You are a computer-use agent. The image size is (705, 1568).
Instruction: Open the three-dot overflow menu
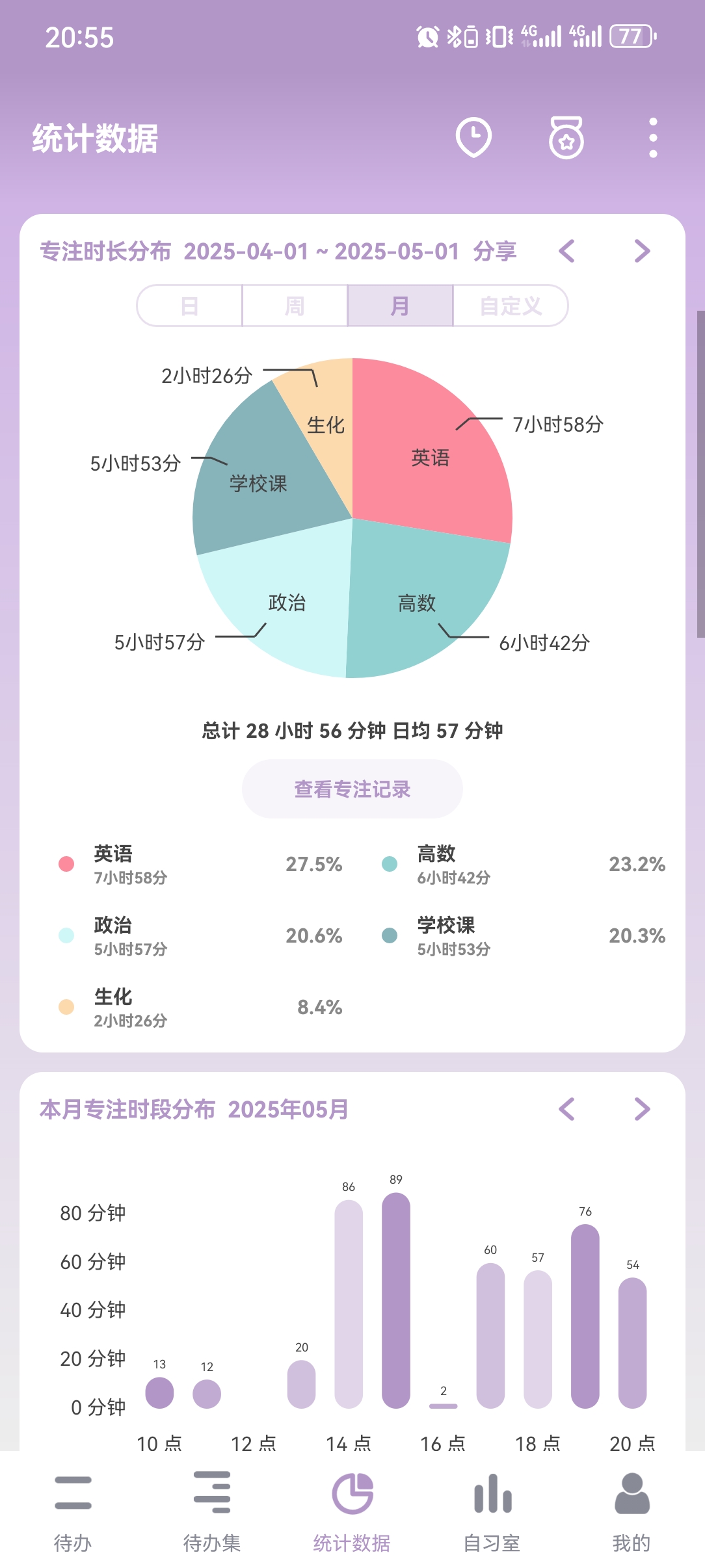653,137
